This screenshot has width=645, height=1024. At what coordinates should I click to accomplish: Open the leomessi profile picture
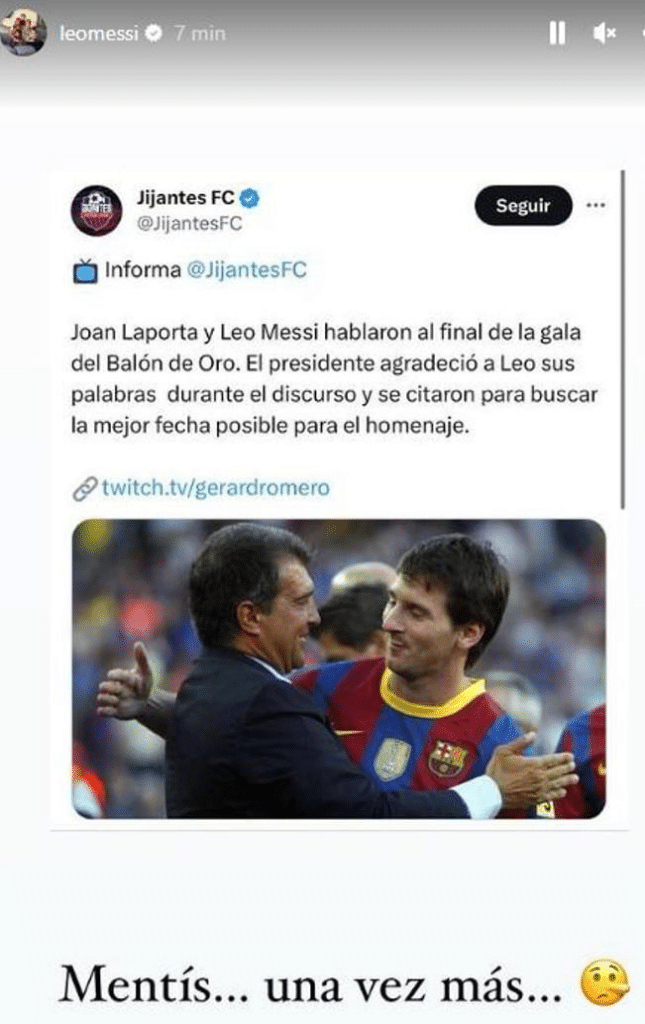(23, 33)
